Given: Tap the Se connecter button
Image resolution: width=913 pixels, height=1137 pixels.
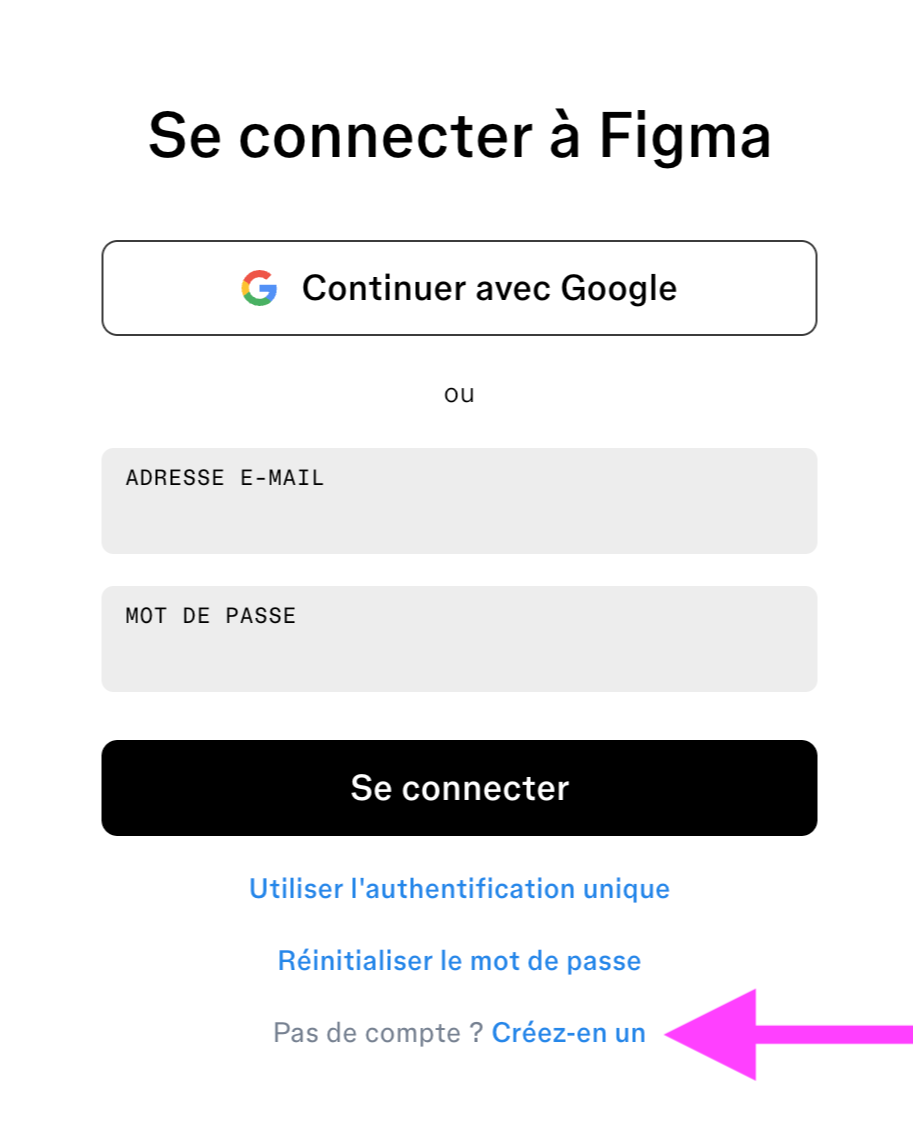Looking at the screenshot, I should [459, 788].
